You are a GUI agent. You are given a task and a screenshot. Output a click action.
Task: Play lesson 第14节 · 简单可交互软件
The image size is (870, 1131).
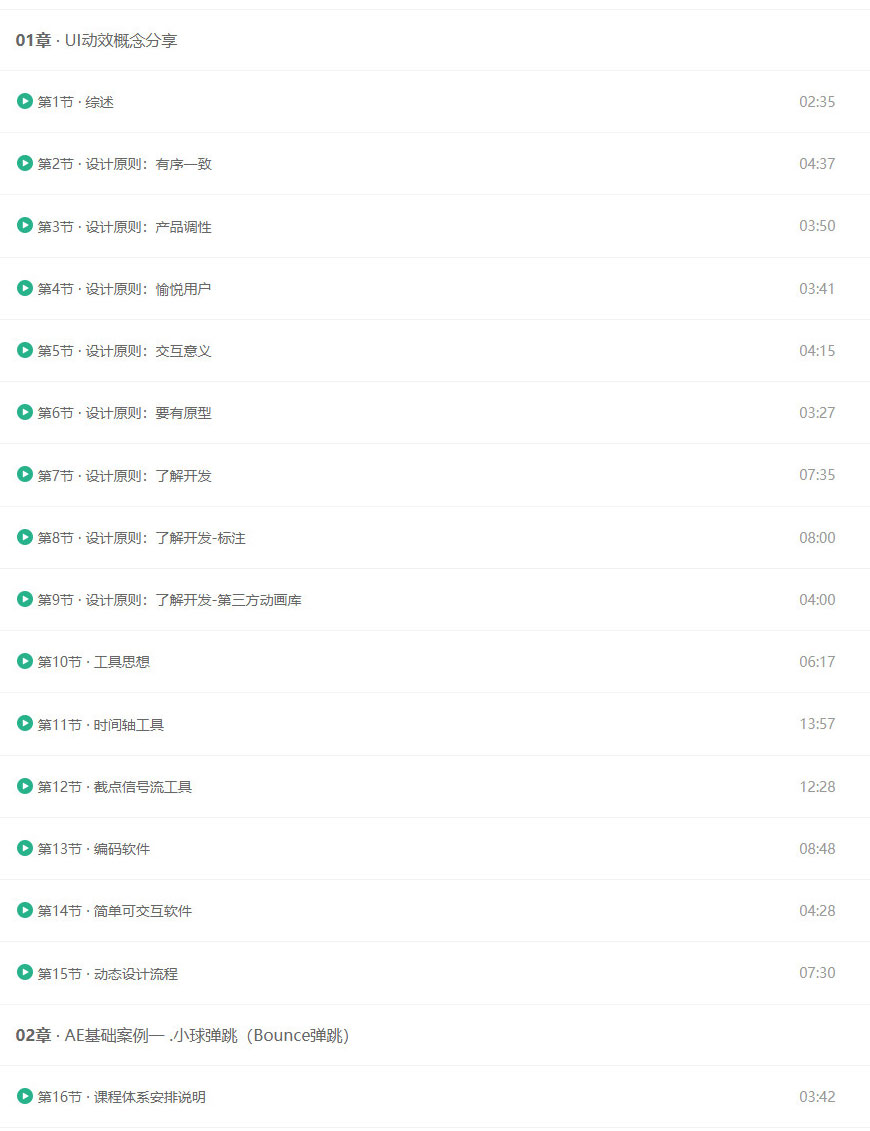pos(25,910)
